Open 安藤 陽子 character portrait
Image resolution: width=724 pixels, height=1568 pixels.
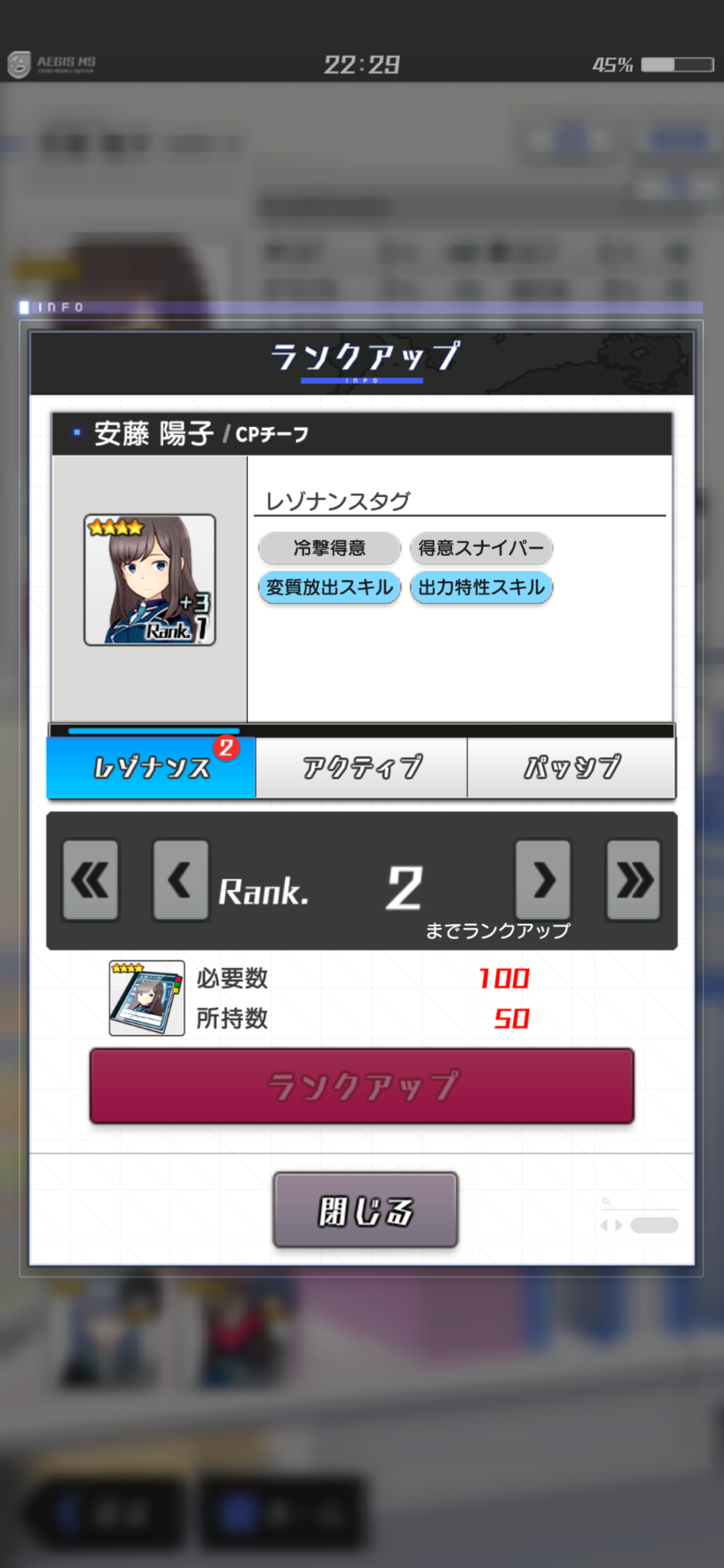[x=150, y=580]
